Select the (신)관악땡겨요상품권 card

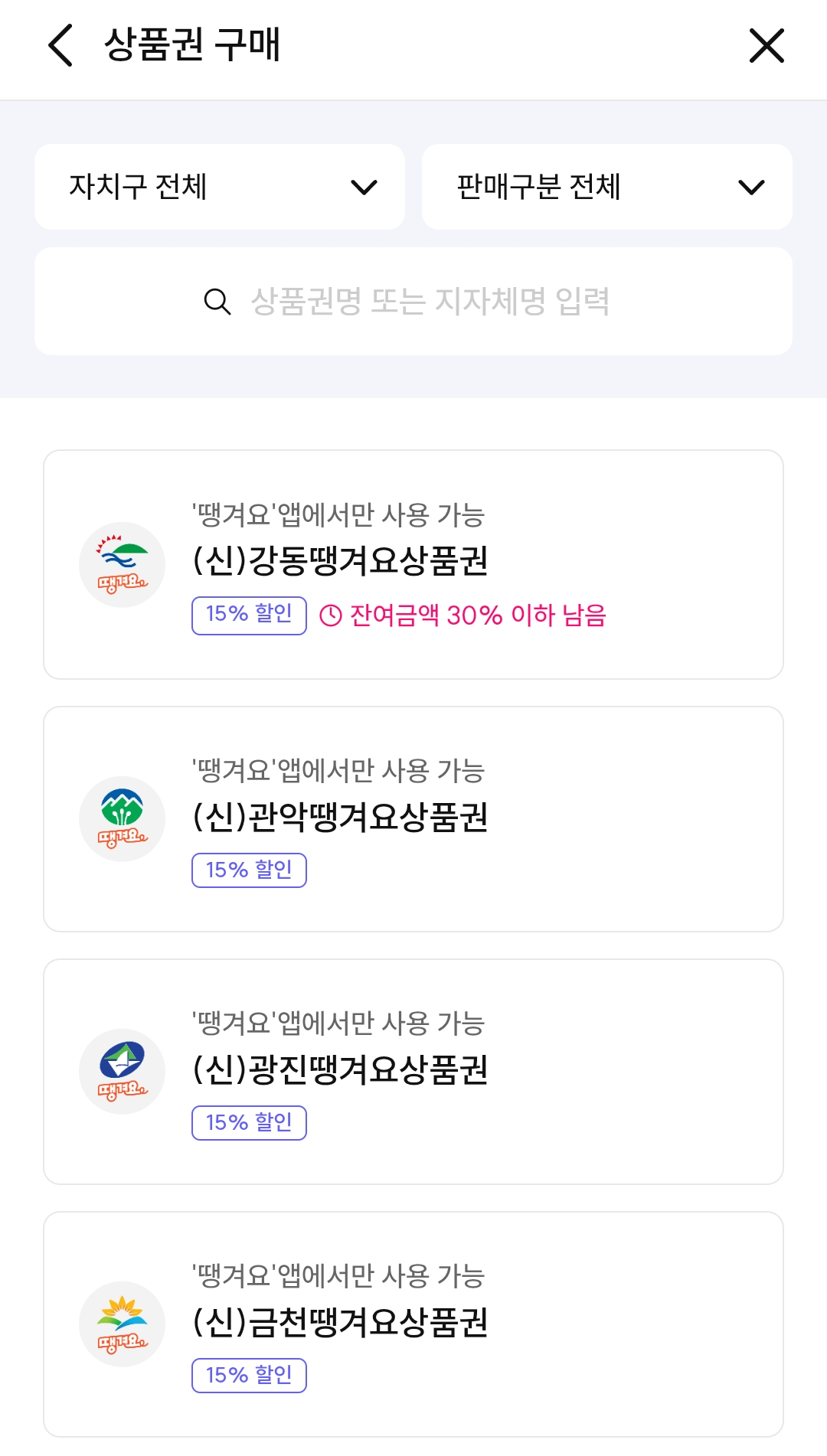click(x=413, y=818)
